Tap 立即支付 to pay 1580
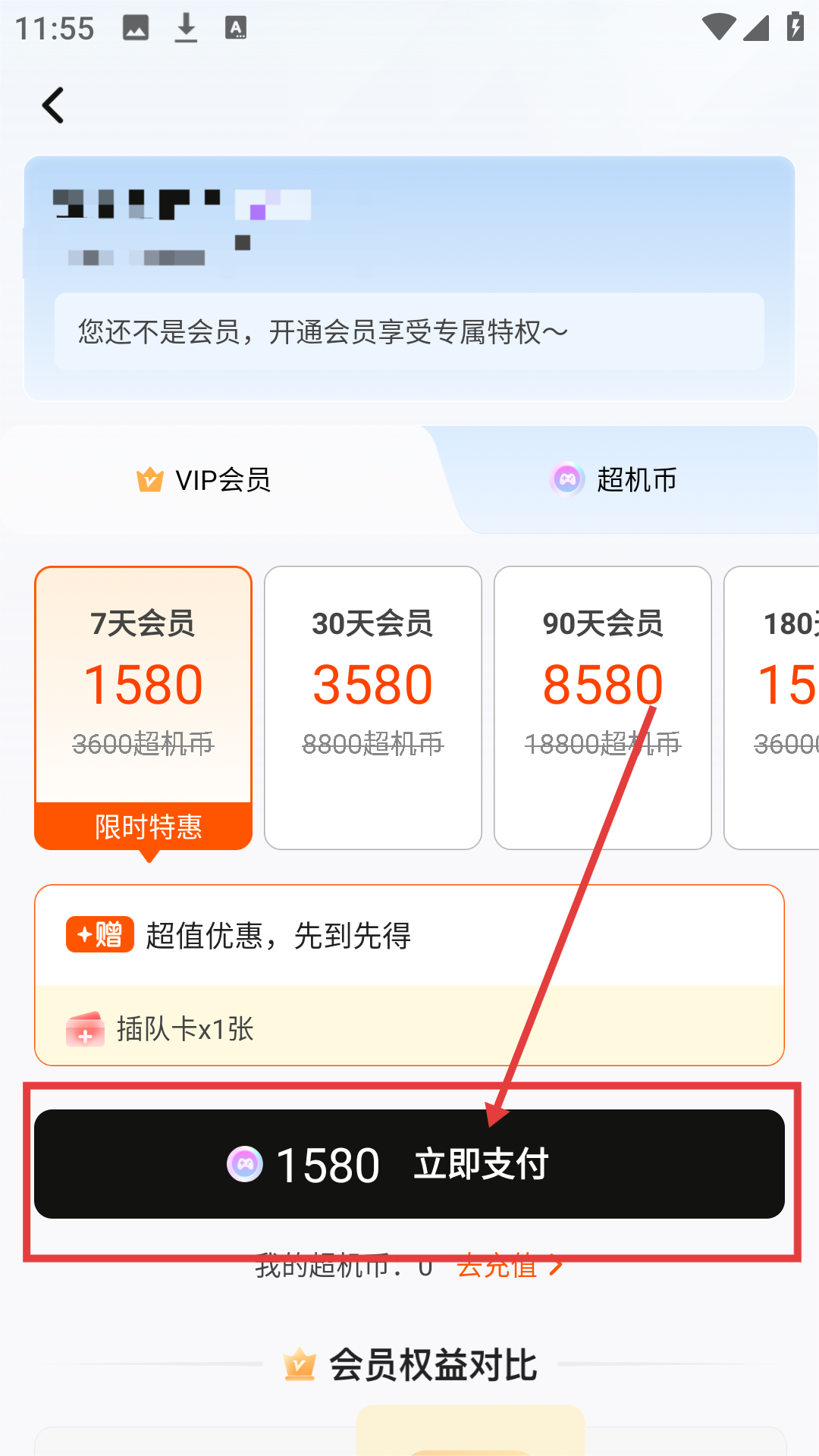This screenshot has width=819, height=1456. tap(409, 1164)
